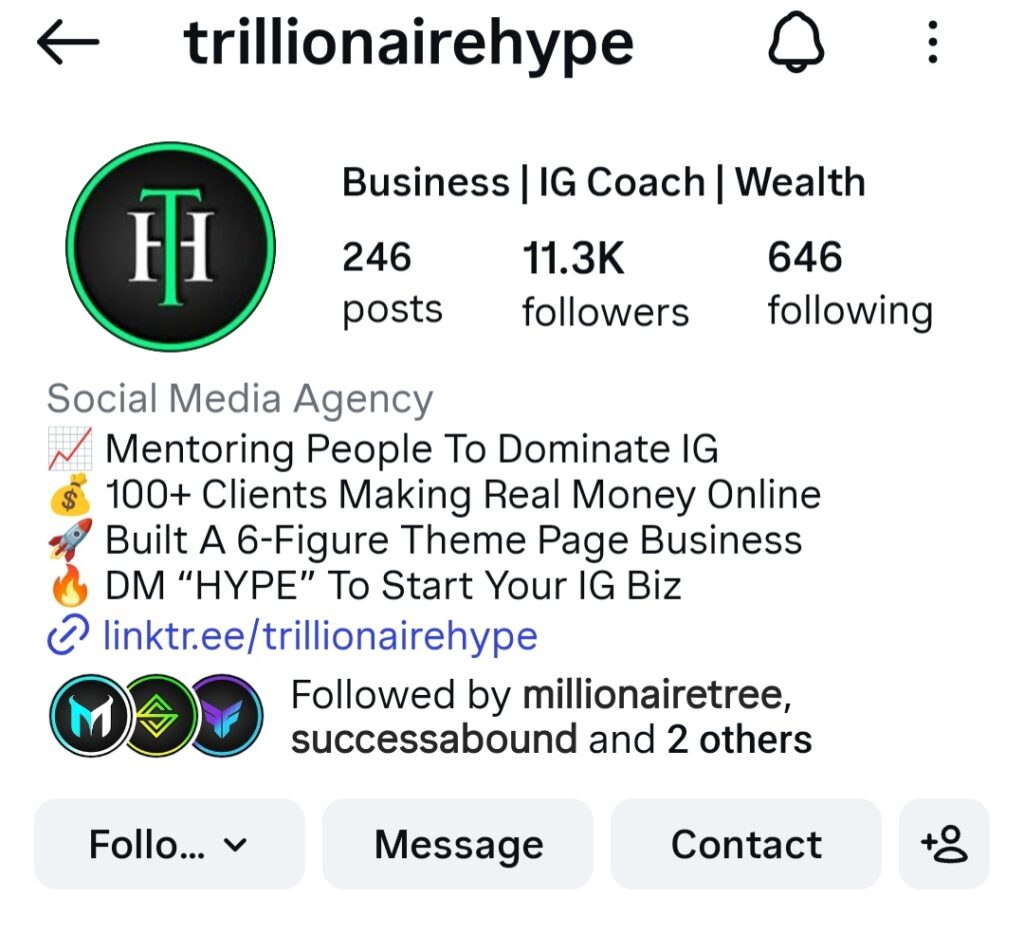
Task: Tap the Contact button
Action: tap(746, 844)
